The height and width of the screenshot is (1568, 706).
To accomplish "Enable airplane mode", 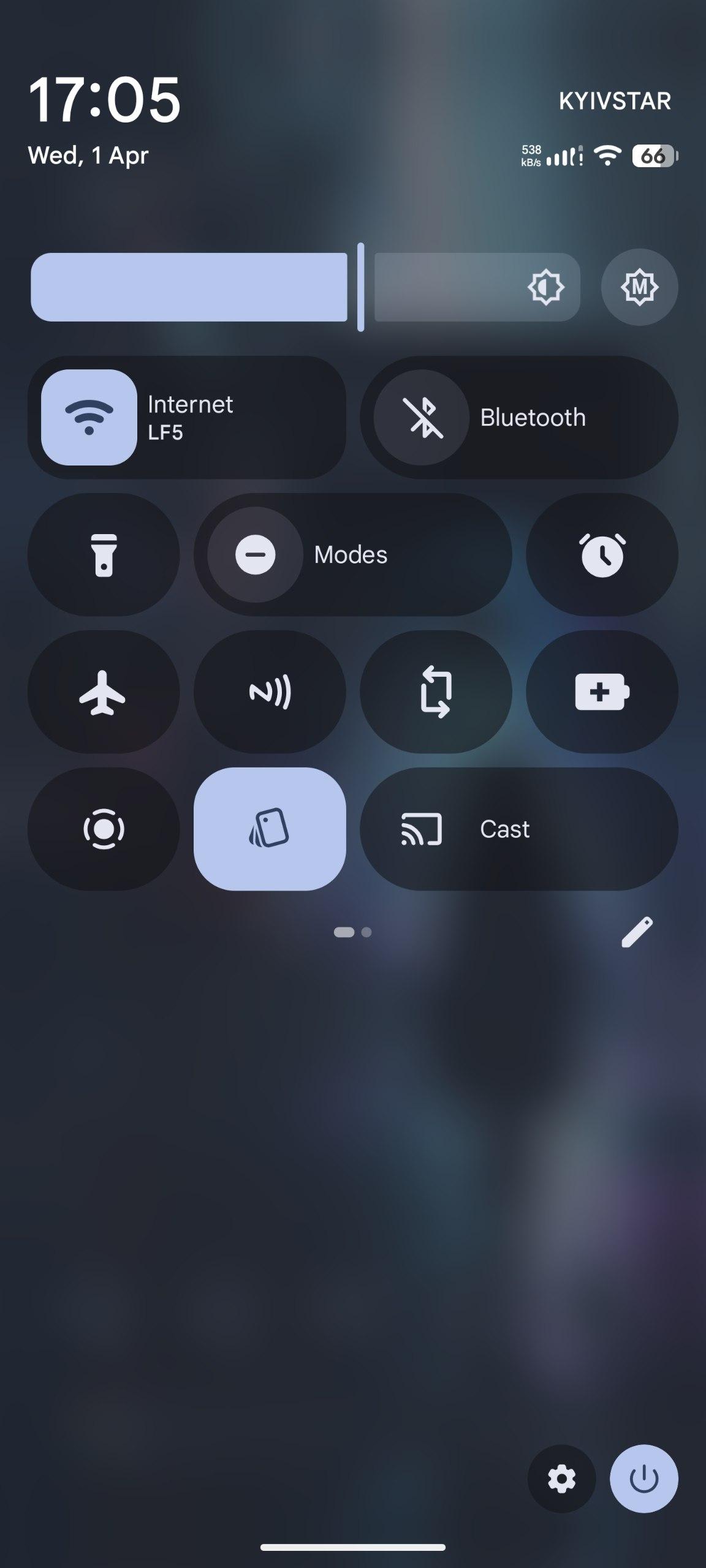I will coord(104,692).
